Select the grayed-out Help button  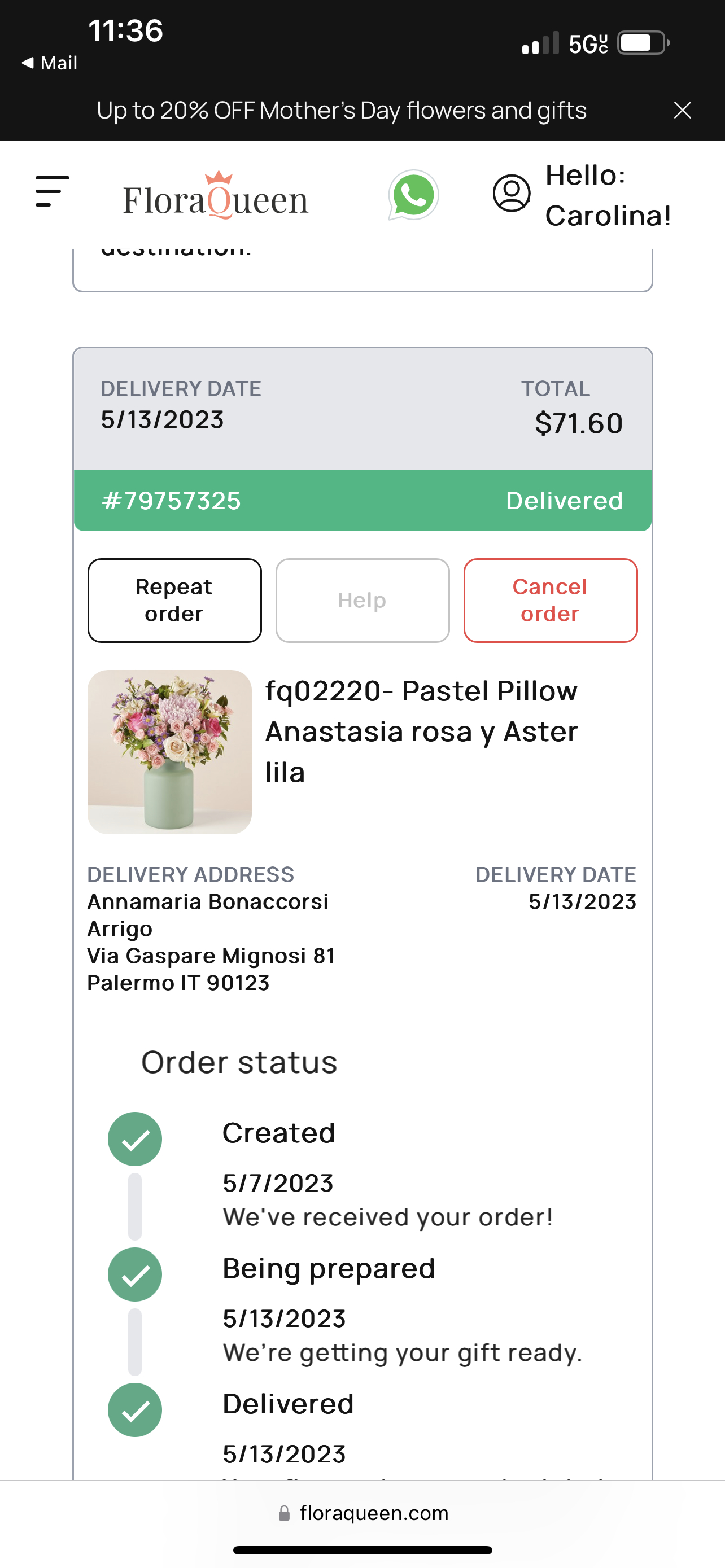pos(361,600)
